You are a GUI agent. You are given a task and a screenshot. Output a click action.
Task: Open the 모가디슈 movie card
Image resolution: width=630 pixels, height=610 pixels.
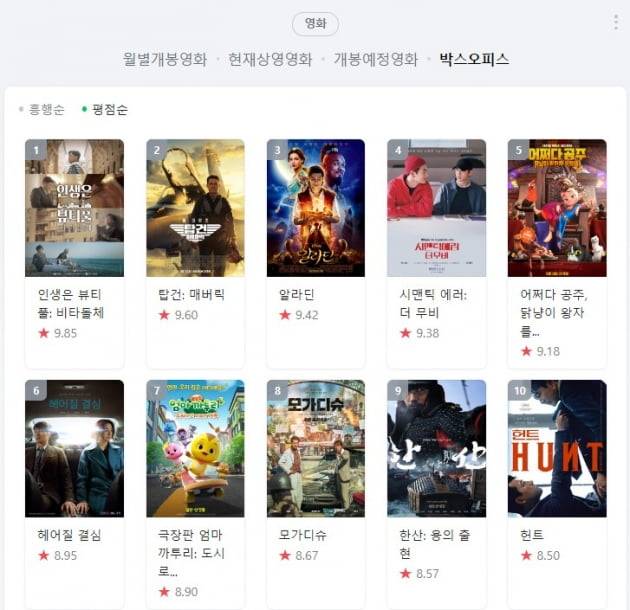[x=315, y=448]
